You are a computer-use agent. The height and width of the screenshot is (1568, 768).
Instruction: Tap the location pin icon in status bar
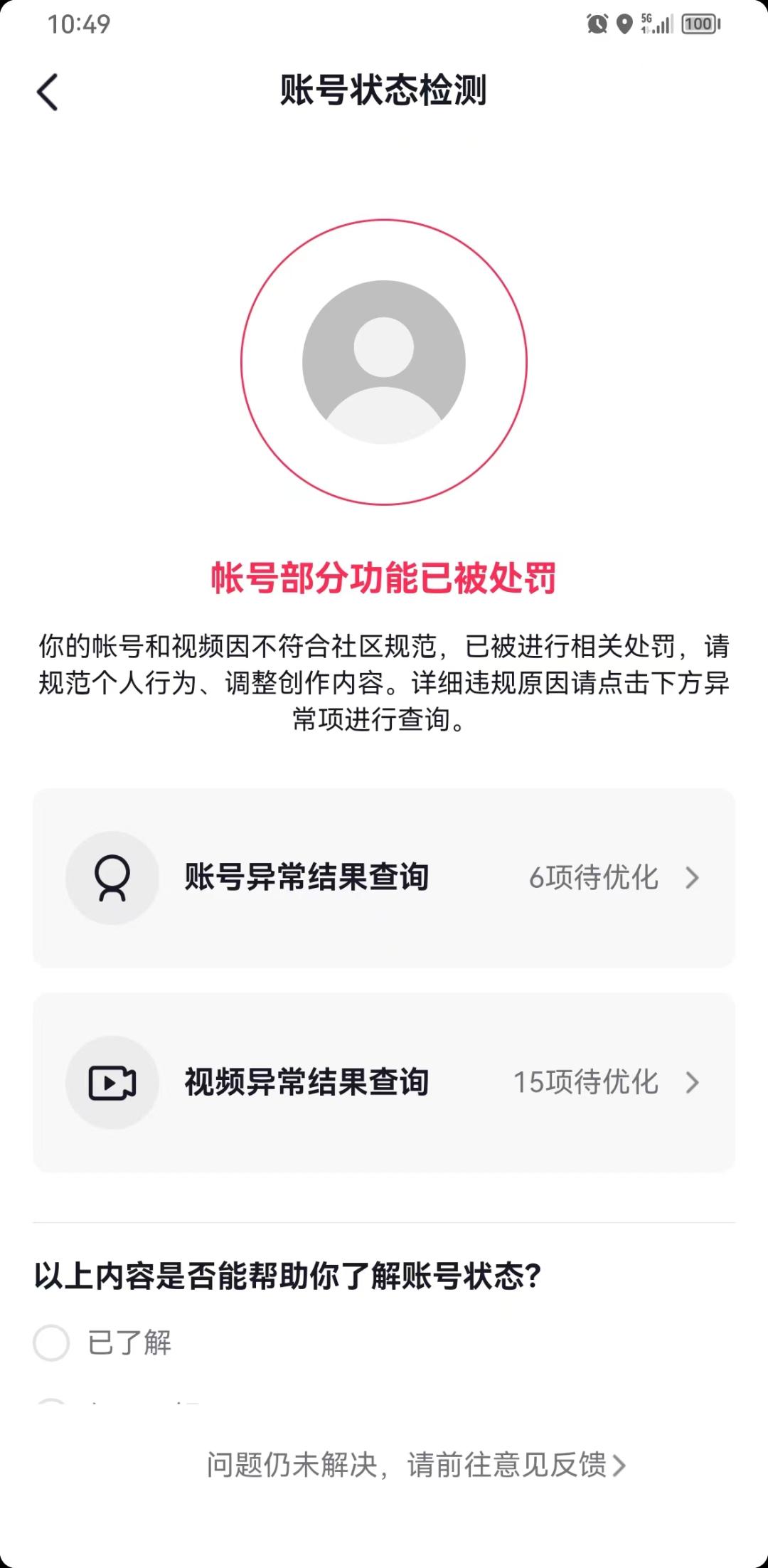[624, 23]
